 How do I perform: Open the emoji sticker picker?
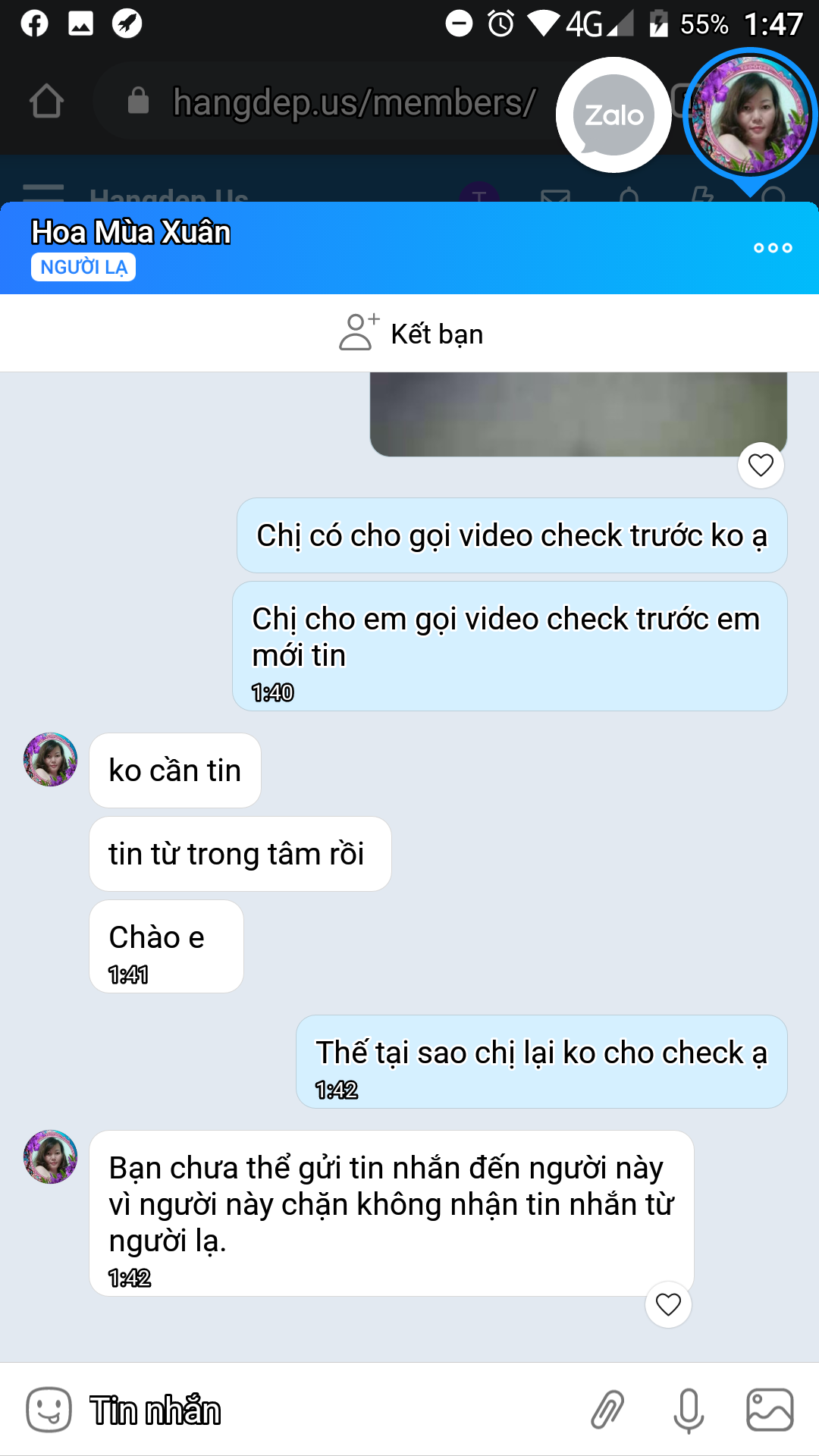point(49,1410)
